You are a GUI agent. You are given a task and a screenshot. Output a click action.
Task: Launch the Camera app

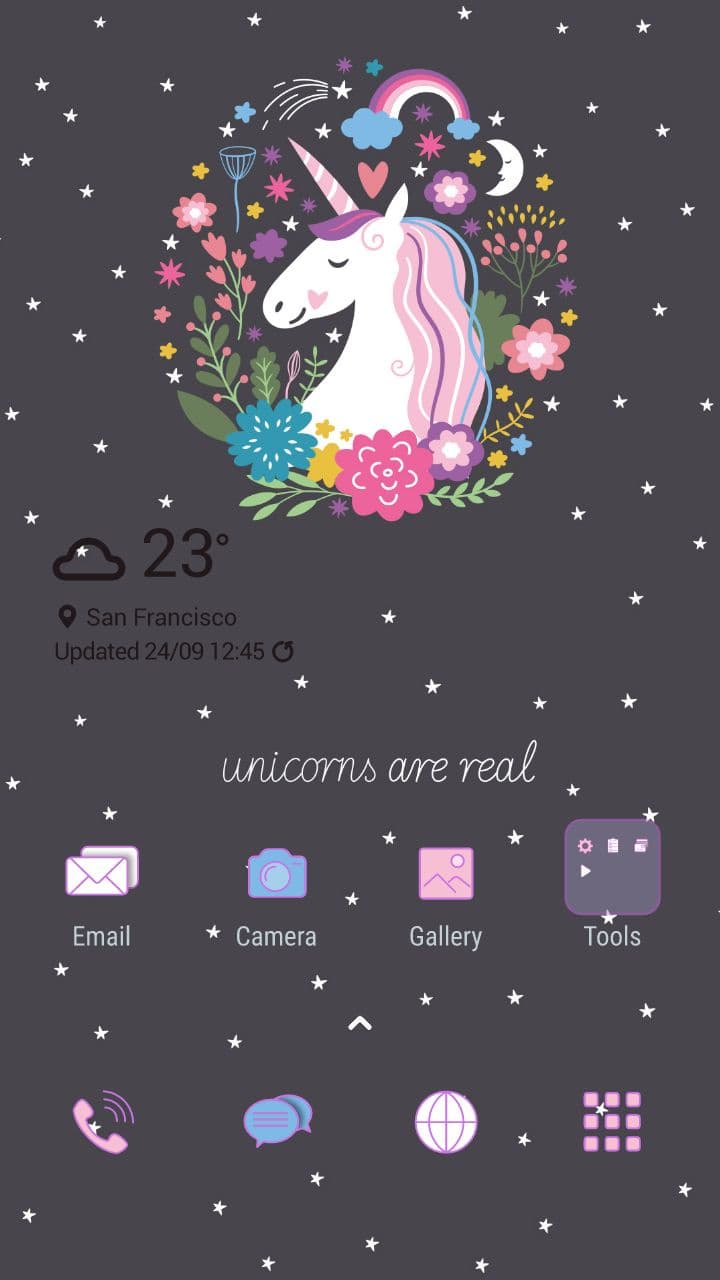[276, 872]
